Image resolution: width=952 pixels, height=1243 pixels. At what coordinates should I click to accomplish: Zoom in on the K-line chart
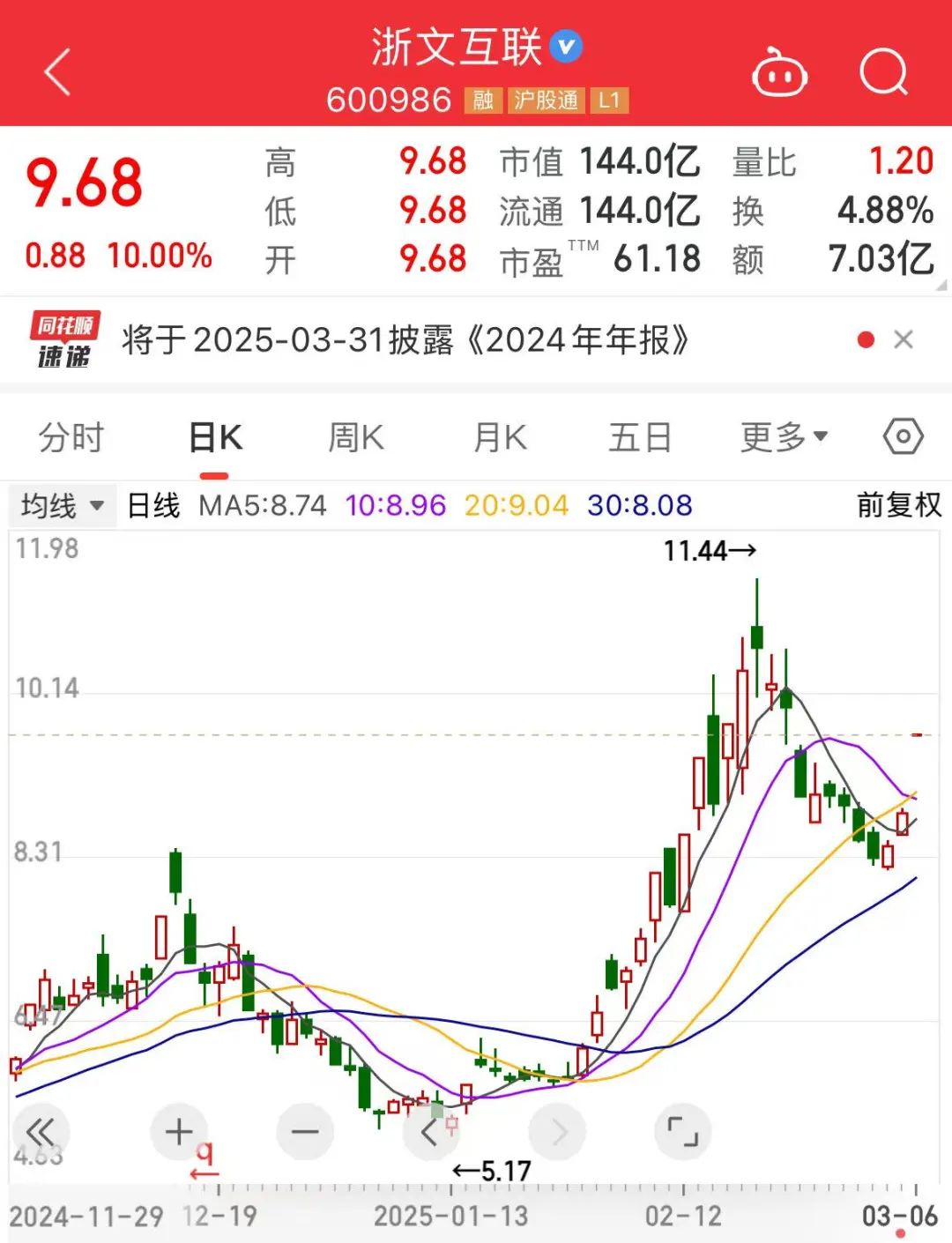179,1131
